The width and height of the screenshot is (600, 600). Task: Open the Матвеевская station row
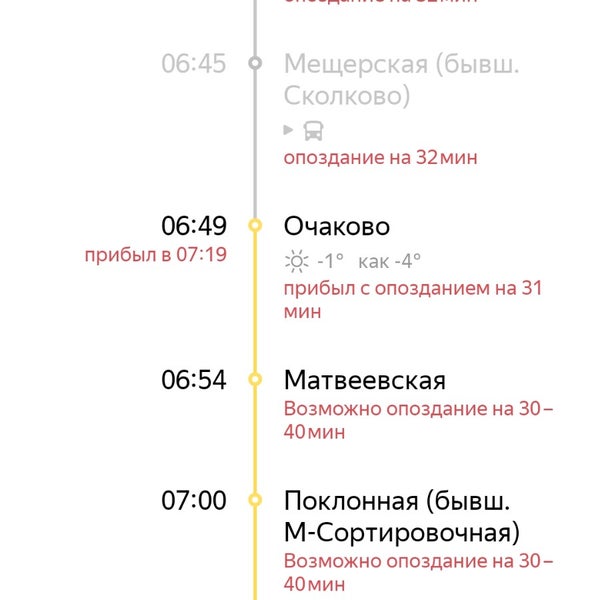click(365, 381)
